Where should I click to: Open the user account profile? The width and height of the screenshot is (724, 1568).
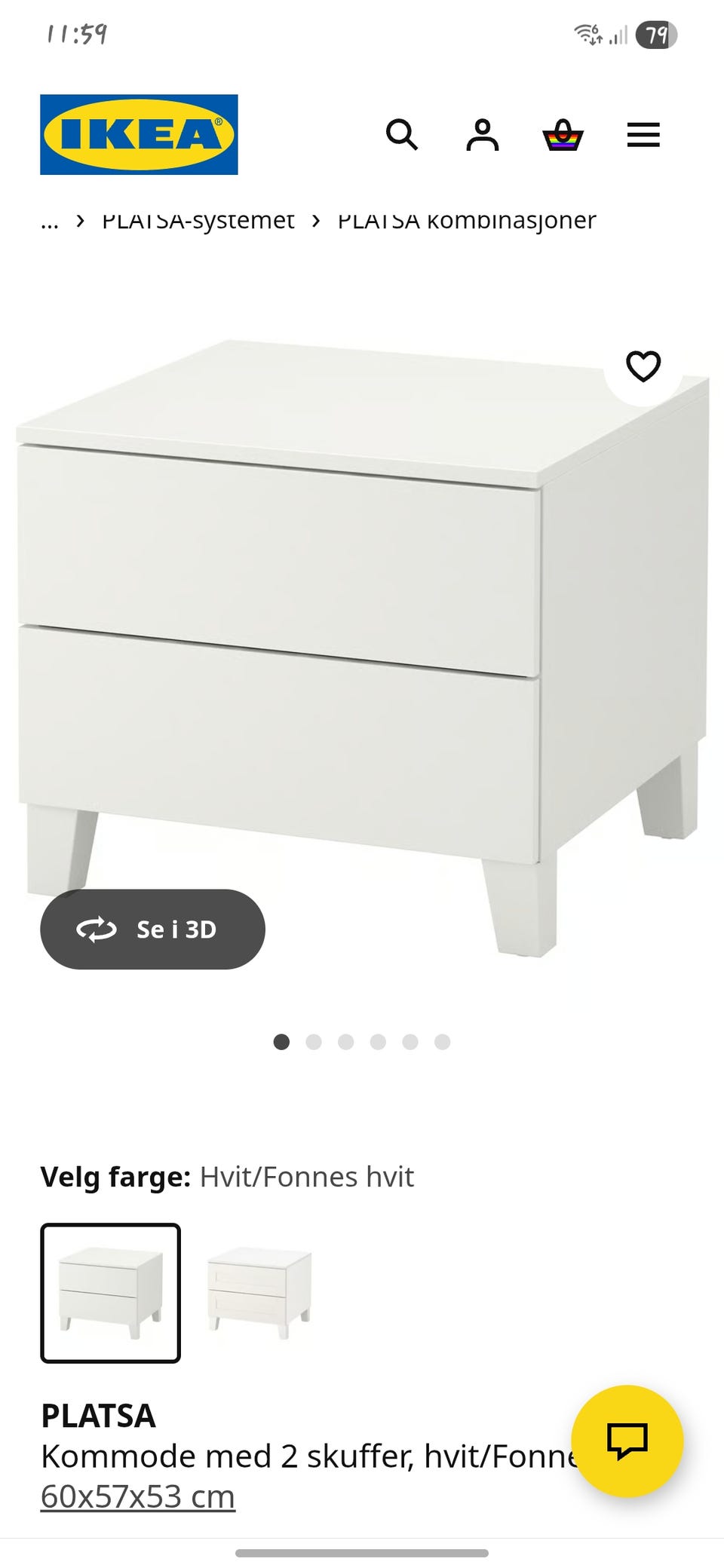pyautogui.click(x=483, y=135)
